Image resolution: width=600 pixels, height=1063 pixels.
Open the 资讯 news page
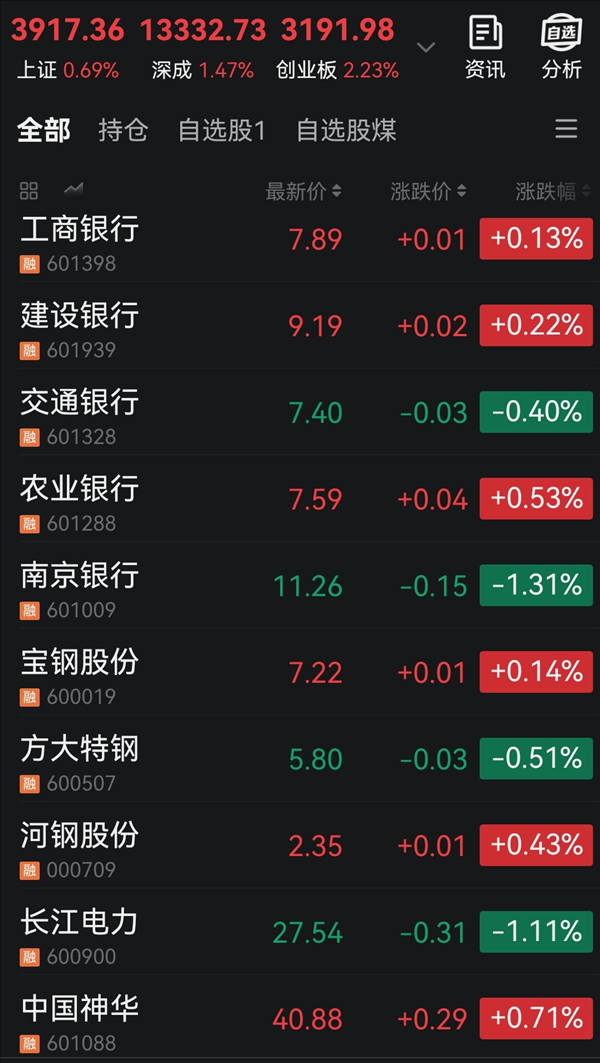click(x=485, y=47)
